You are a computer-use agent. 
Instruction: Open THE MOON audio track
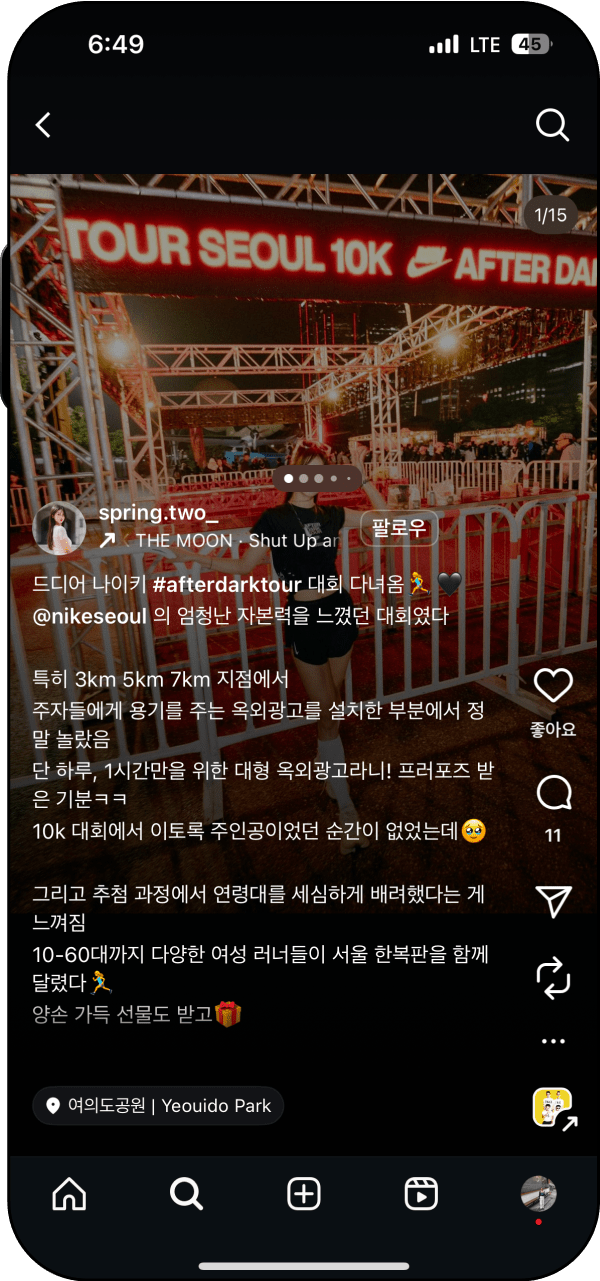coord(235,541)
